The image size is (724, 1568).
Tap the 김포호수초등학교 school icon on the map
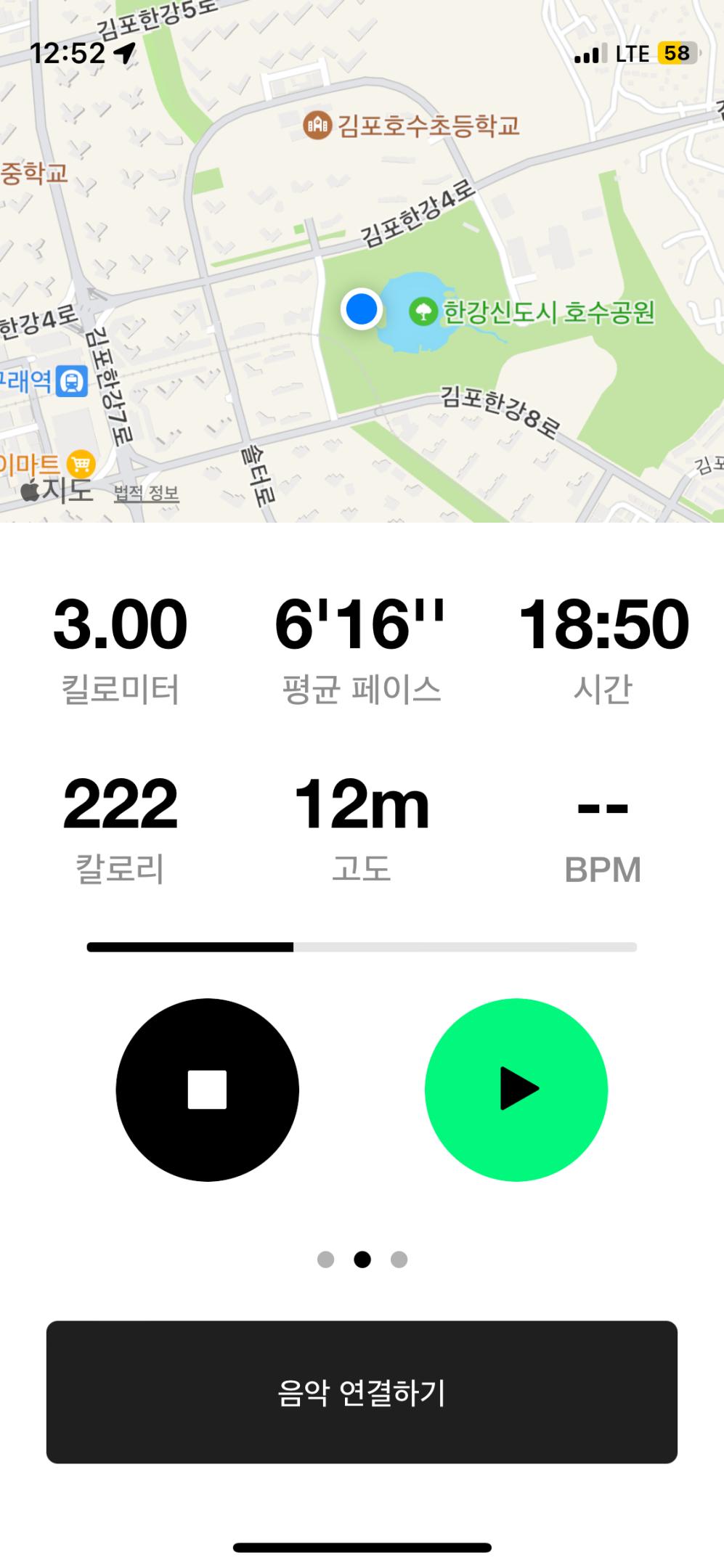click(317, 124)
